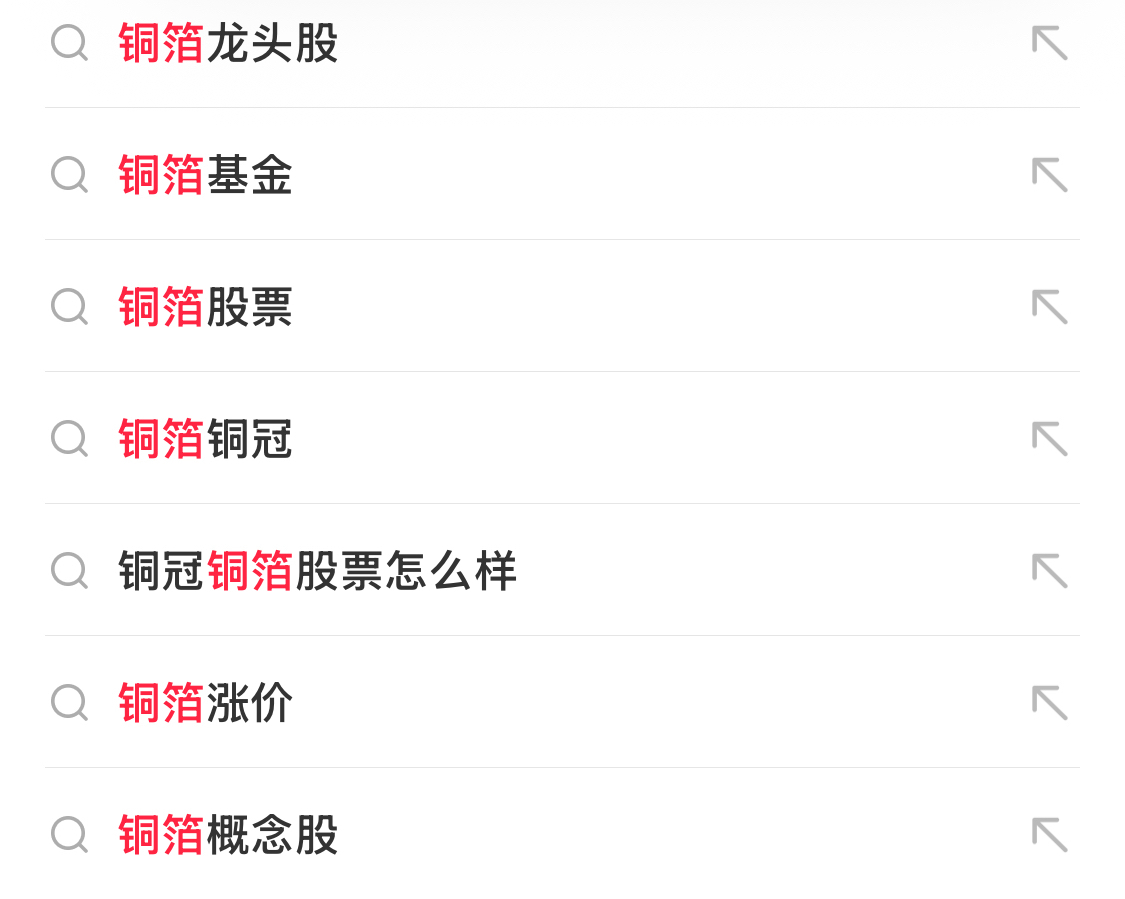Use the arrow next to 铜冠铜箔股票怎么样
Viewport: 1125px width, 899px height.
[x=1050, y=571]
